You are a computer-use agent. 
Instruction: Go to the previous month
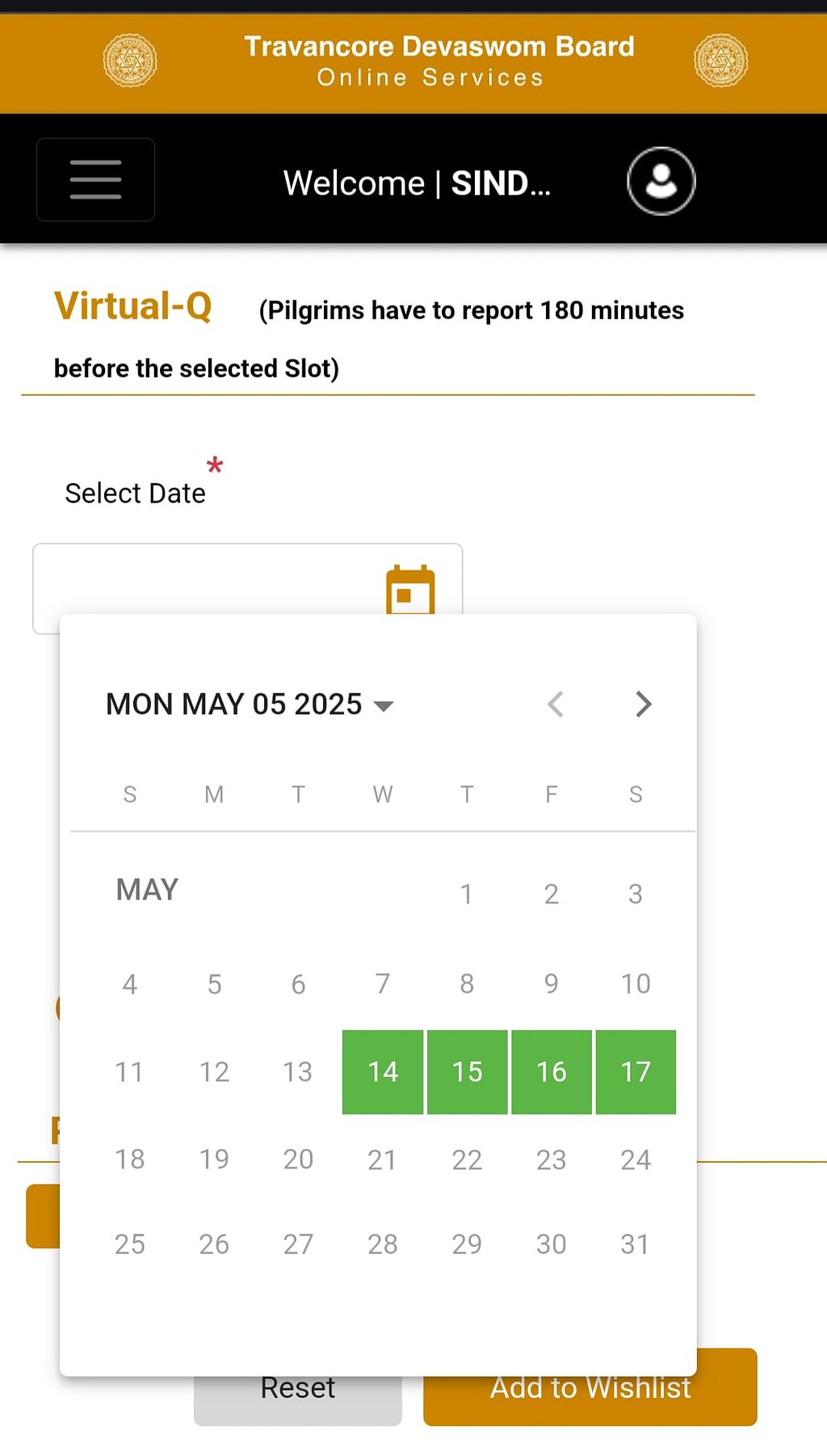(x=556, y=705)
